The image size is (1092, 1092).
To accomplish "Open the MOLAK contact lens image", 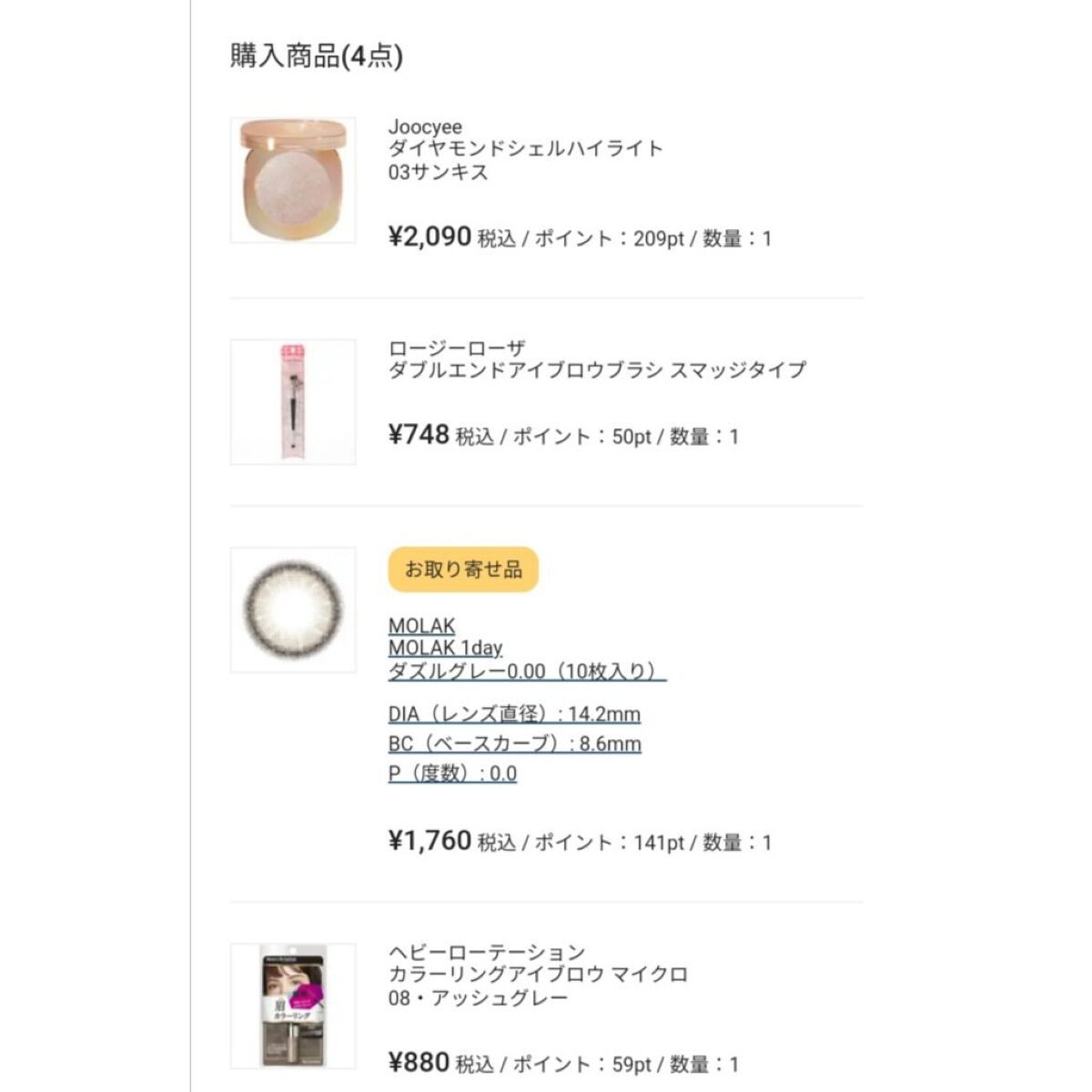I will tap(293, 610).
